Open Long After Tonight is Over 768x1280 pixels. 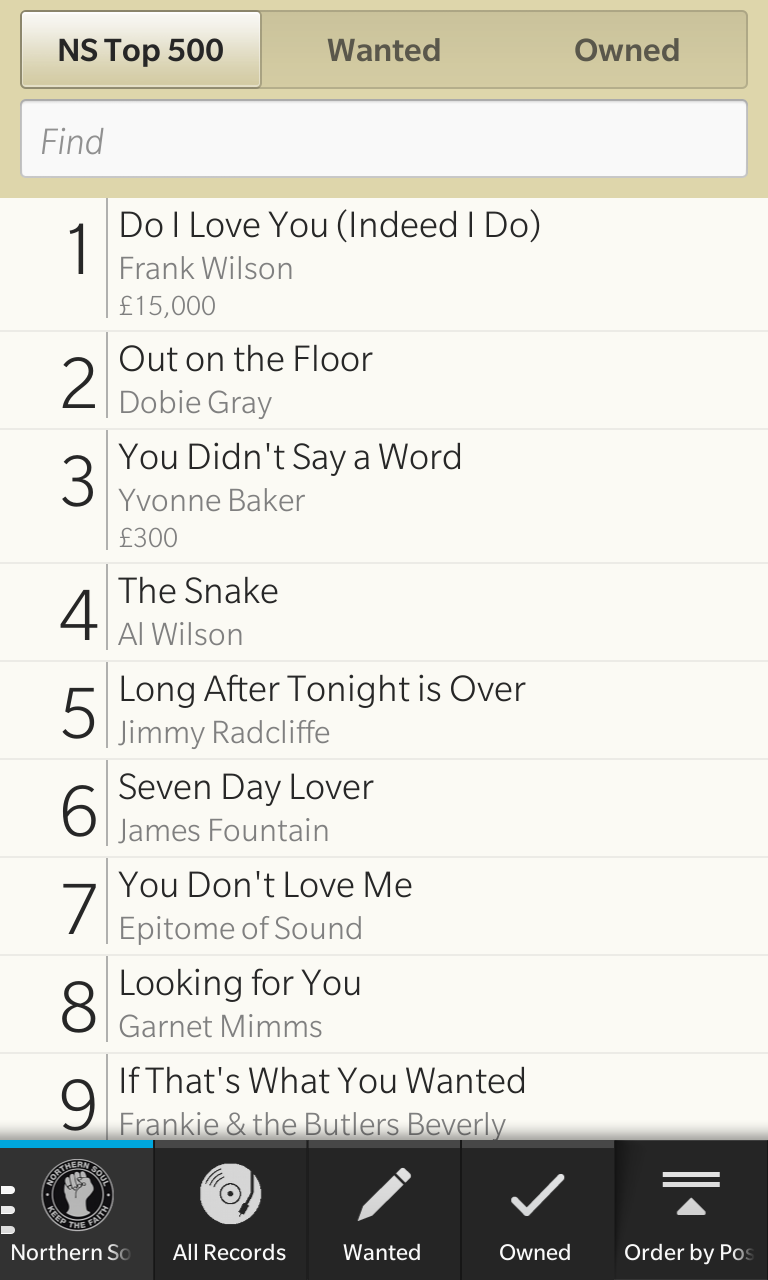[x=384, y=711]
